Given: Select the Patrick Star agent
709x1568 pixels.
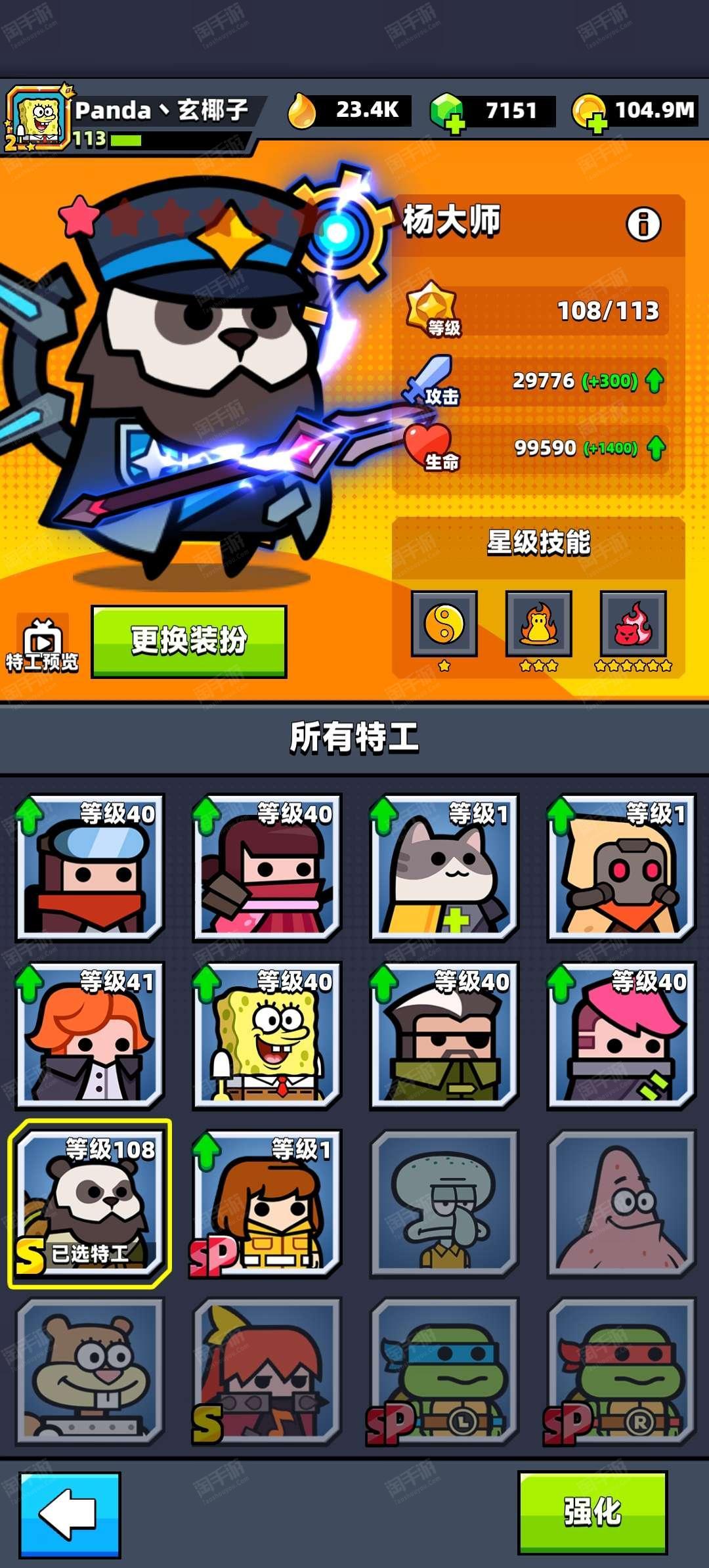Looking at the screenshot, I should click(x=621, y=1204).
